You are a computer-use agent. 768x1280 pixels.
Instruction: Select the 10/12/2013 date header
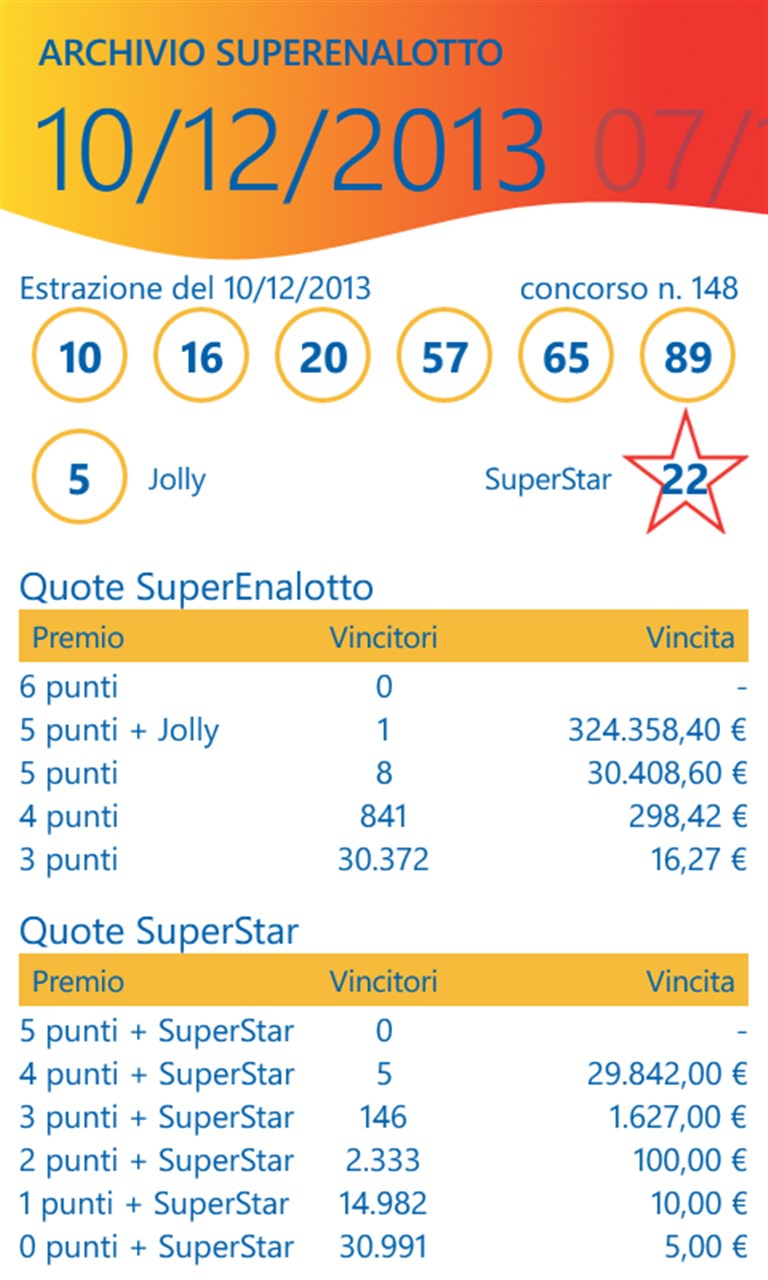(x=291, y=150)
